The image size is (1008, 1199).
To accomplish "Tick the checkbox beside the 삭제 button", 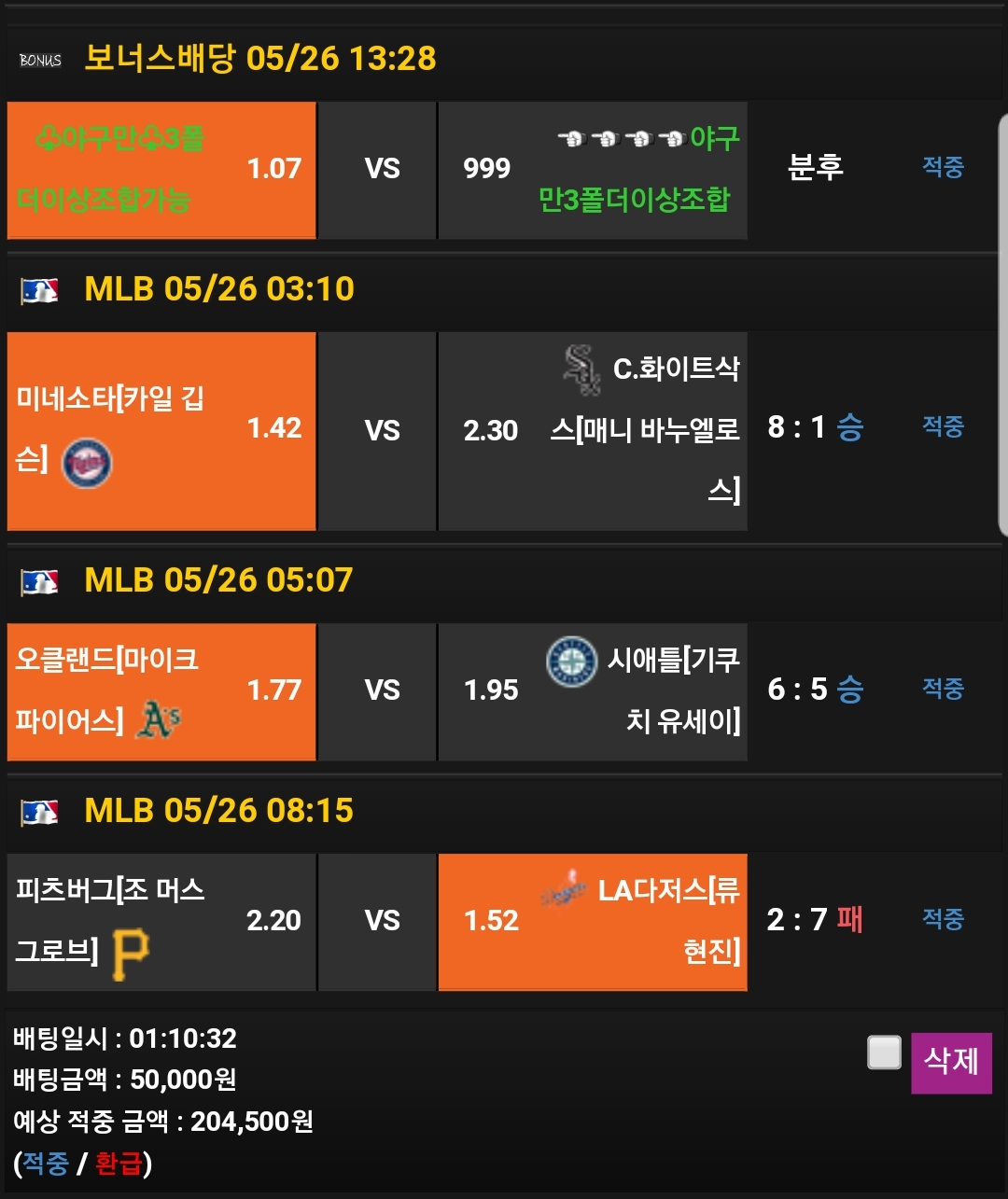I will [884, 1053].
